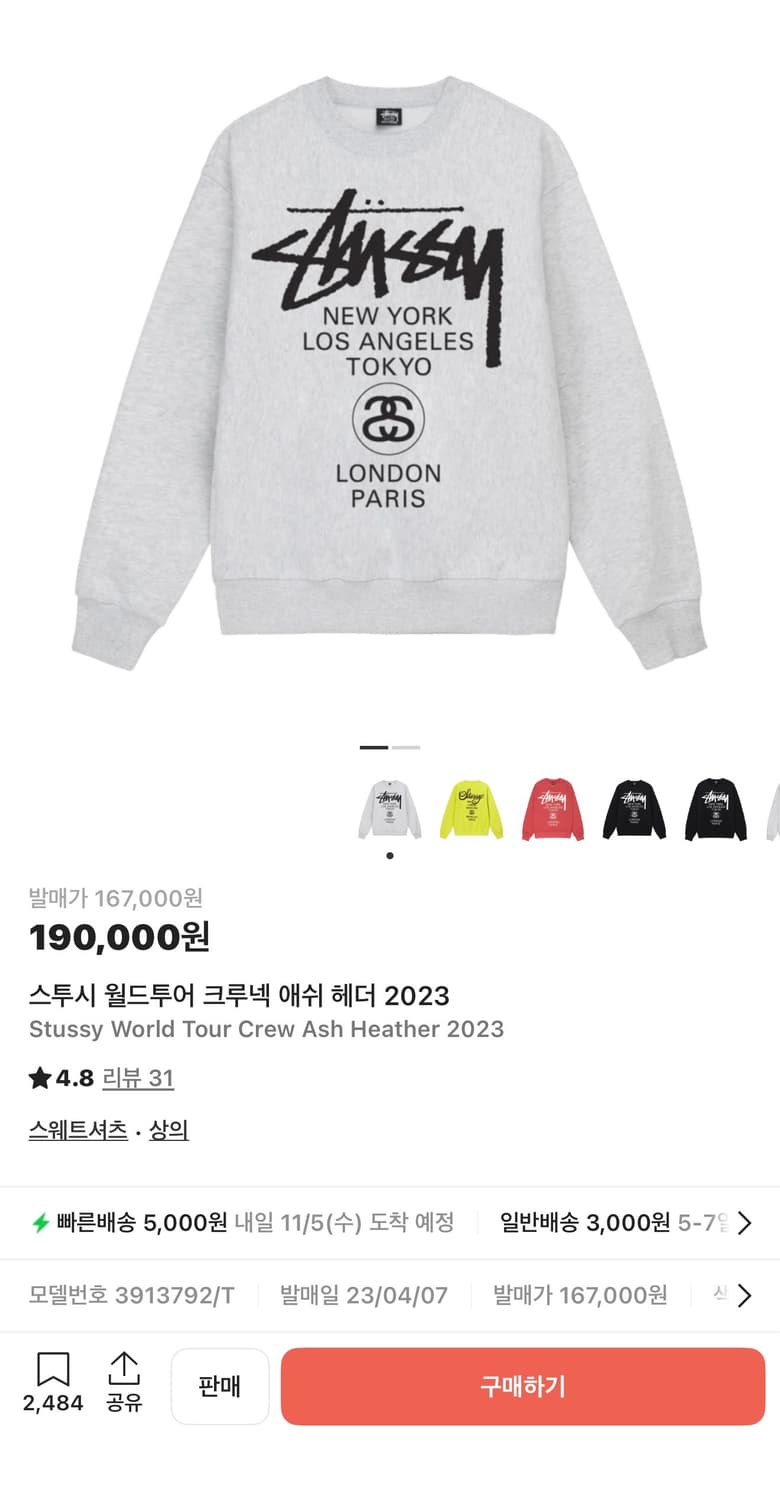Tap the 판매 sell button

220,1386
